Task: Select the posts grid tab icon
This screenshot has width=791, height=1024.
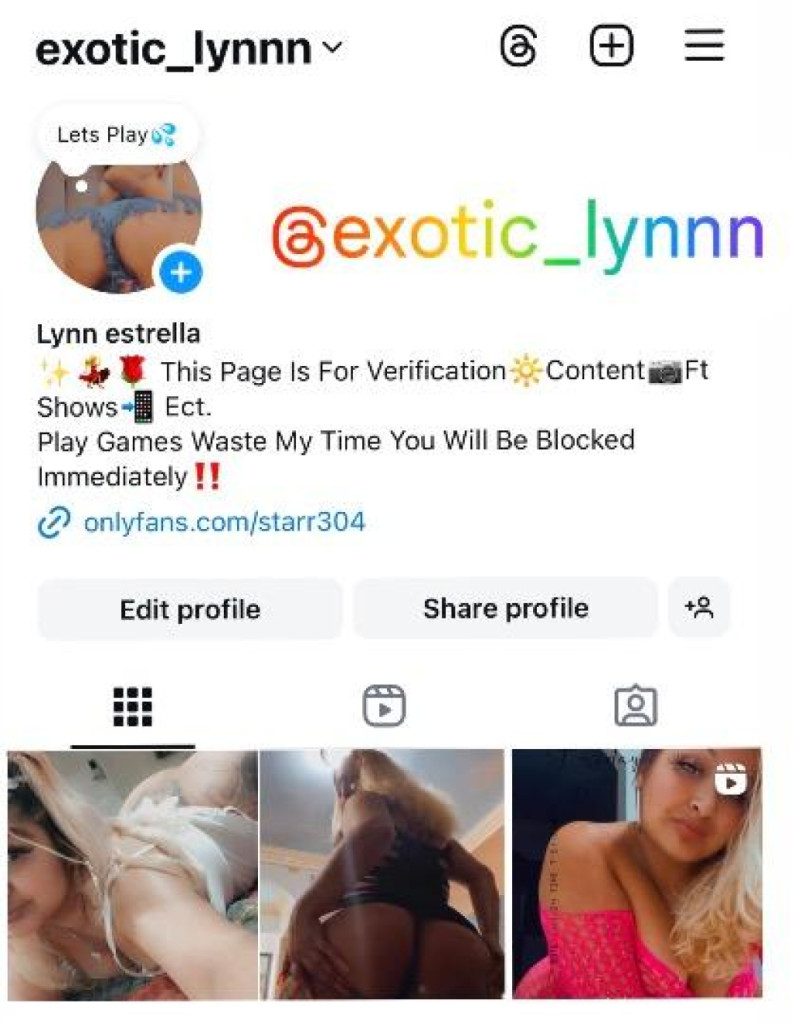Action: [x=132, y=705]
